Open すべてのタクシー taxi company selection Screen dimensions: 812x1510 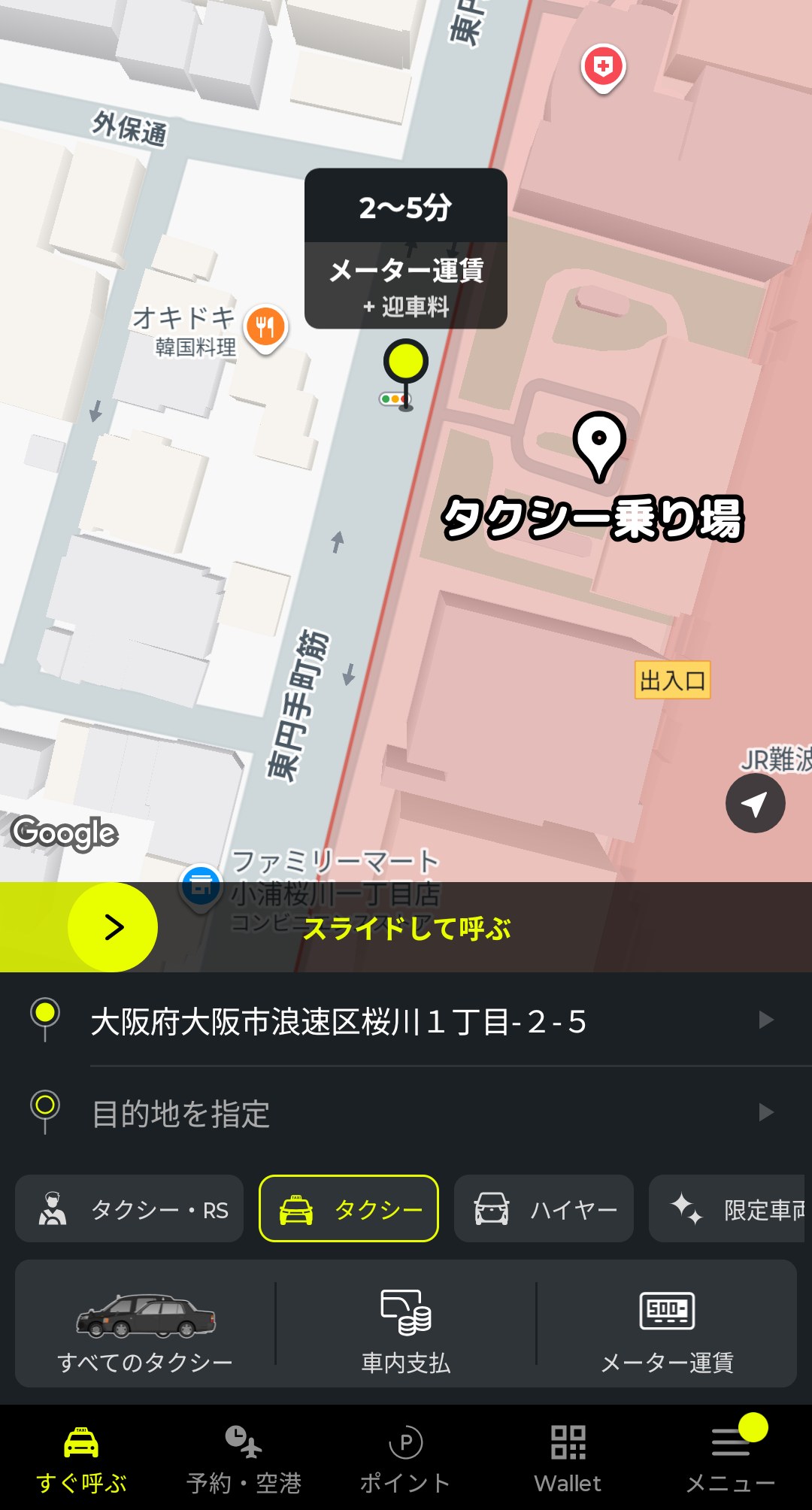[145, 1325]
